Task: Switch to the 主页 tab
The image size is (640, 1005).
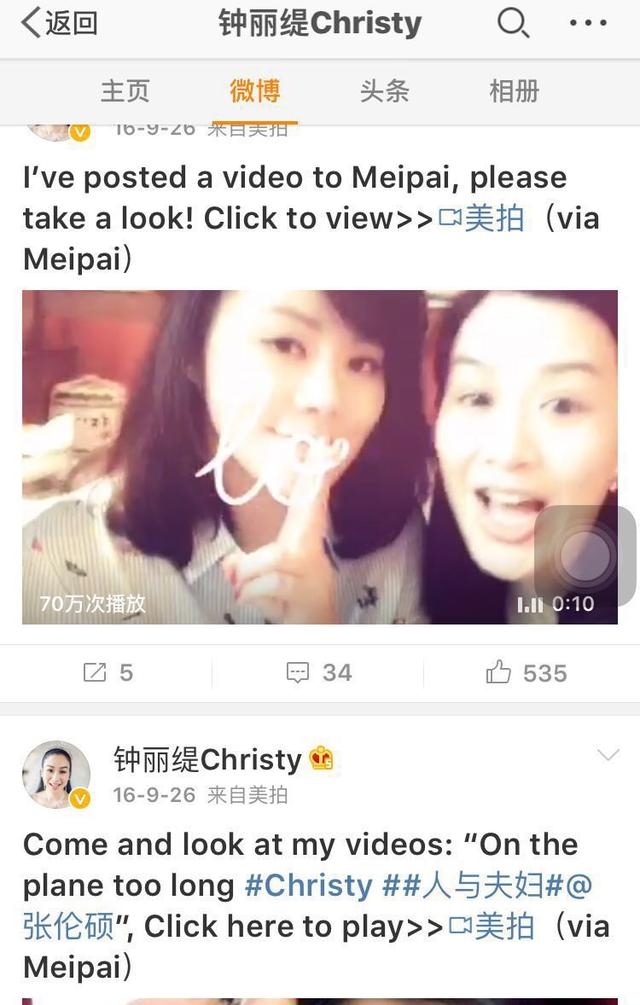Action: tap(125, 91)
